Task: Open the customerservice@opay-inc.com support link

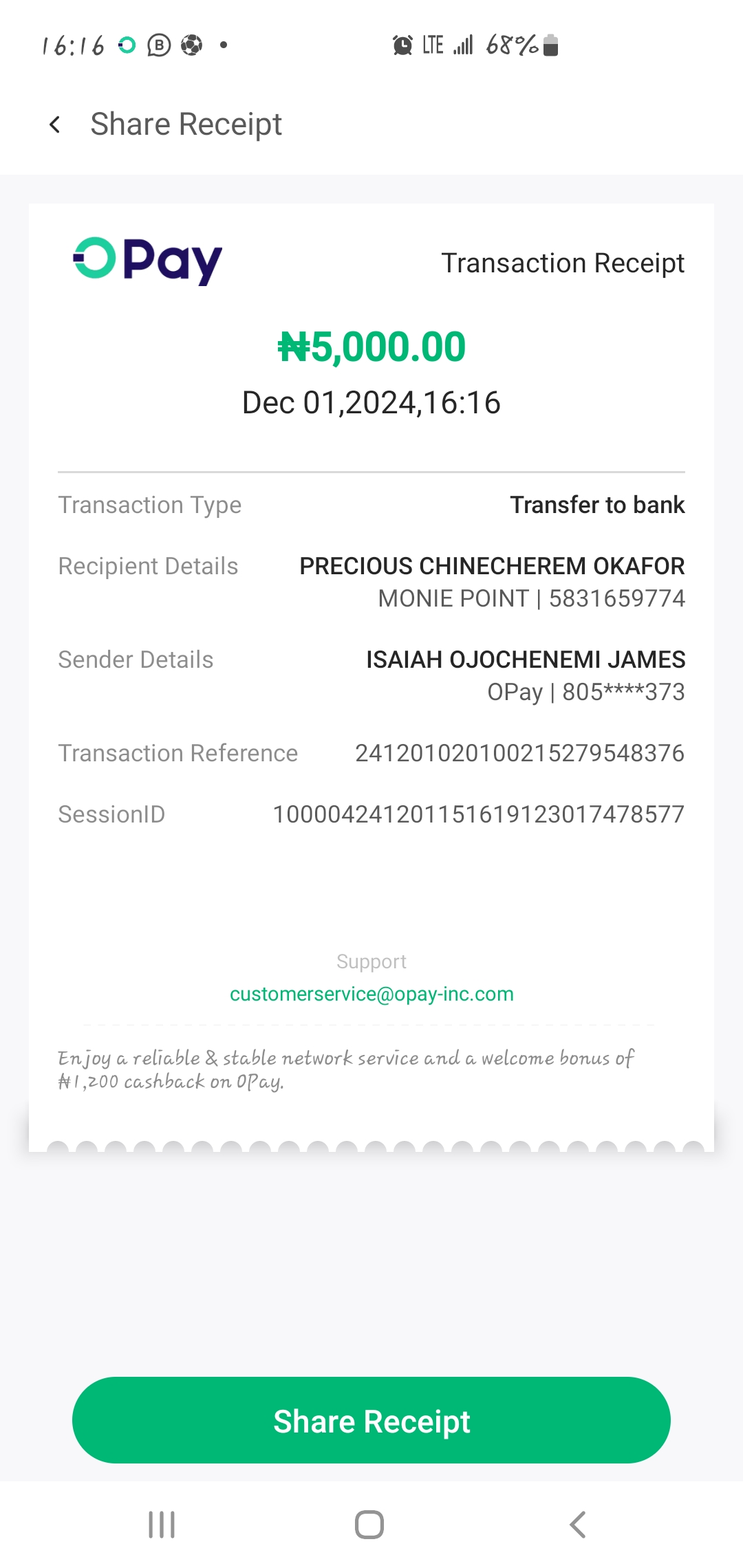Action: (371, 994)
